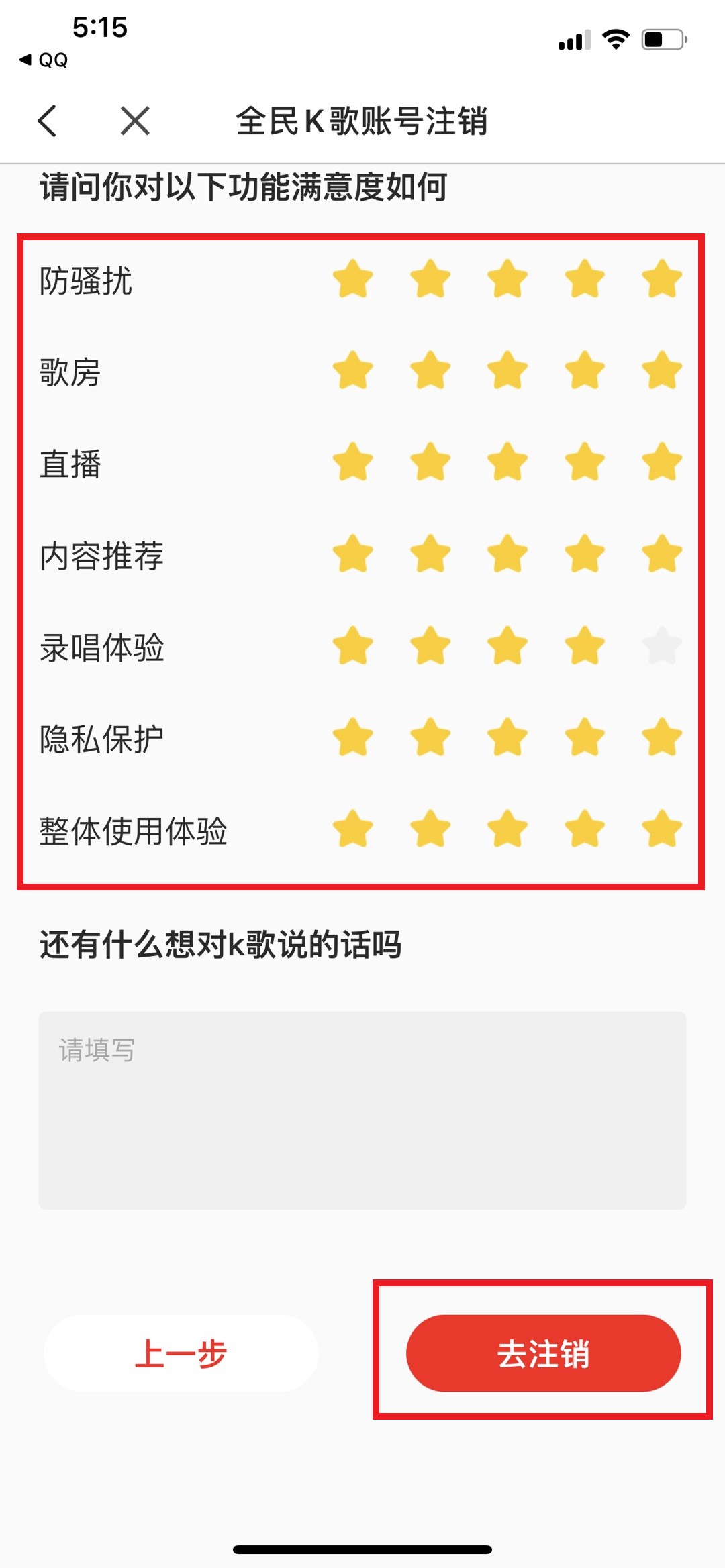Rate 内容推荐 four stars
The width and height of the screenshot is (725, 1568).
pos(585,554)
